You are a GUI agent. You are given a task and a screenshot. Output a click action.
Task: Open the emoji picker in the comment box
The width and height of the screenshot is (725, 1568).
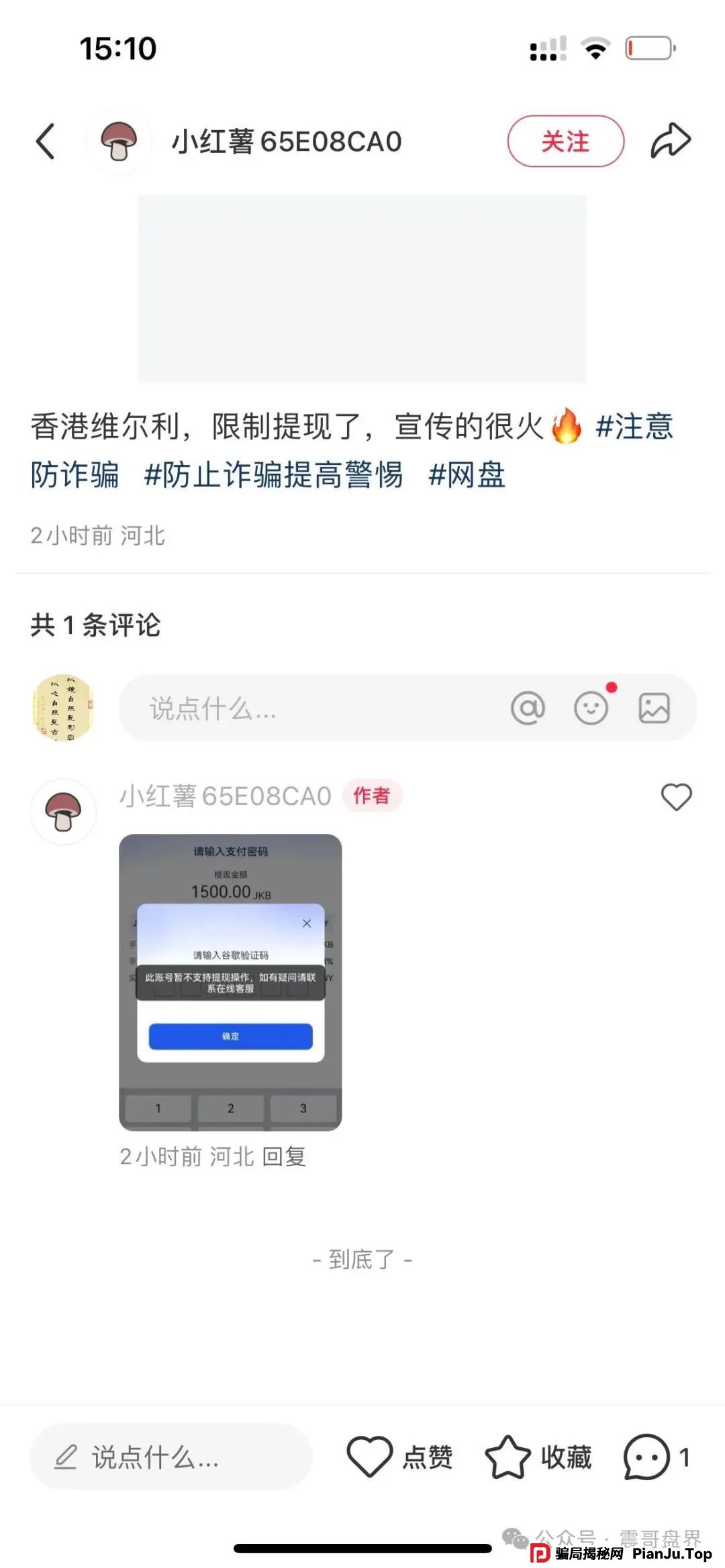point(591,709)
